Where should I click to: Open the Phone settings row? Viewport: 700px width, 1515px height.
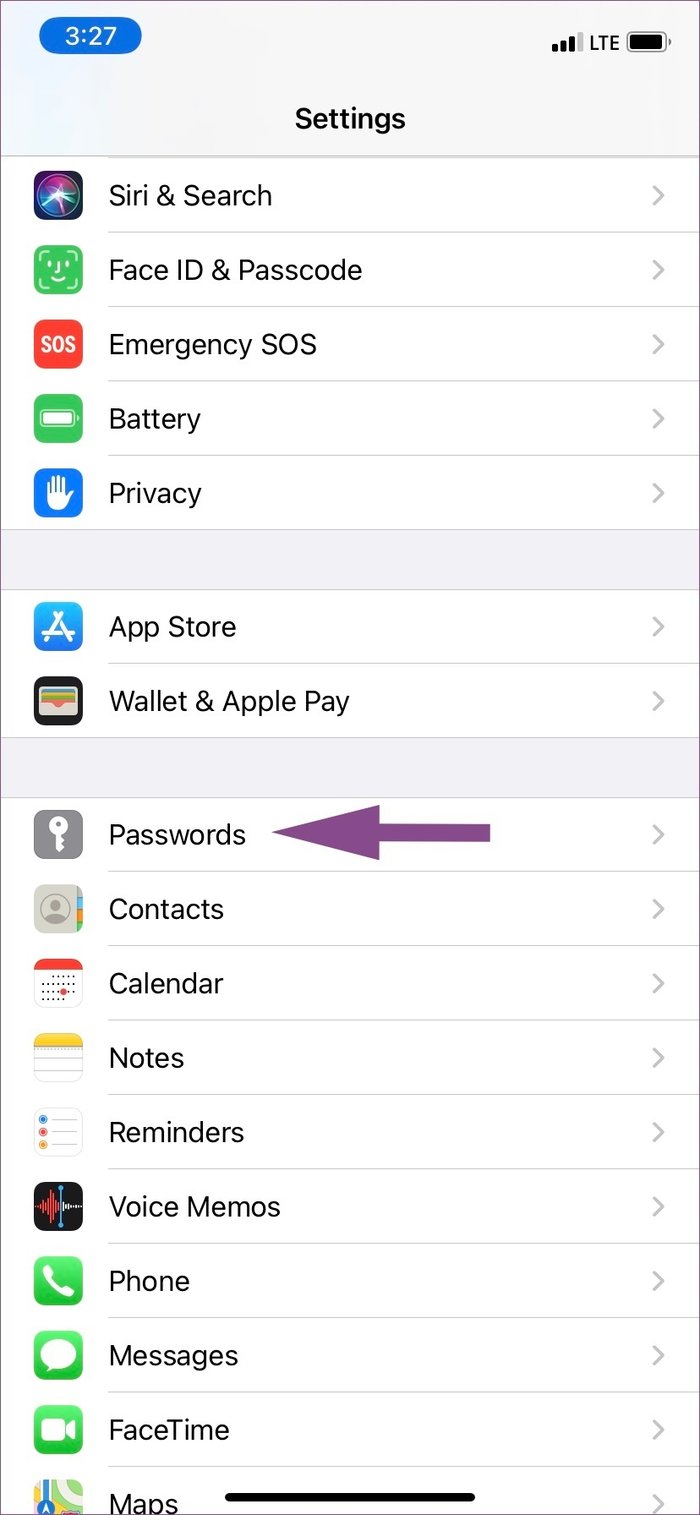tap(350, 1281)
